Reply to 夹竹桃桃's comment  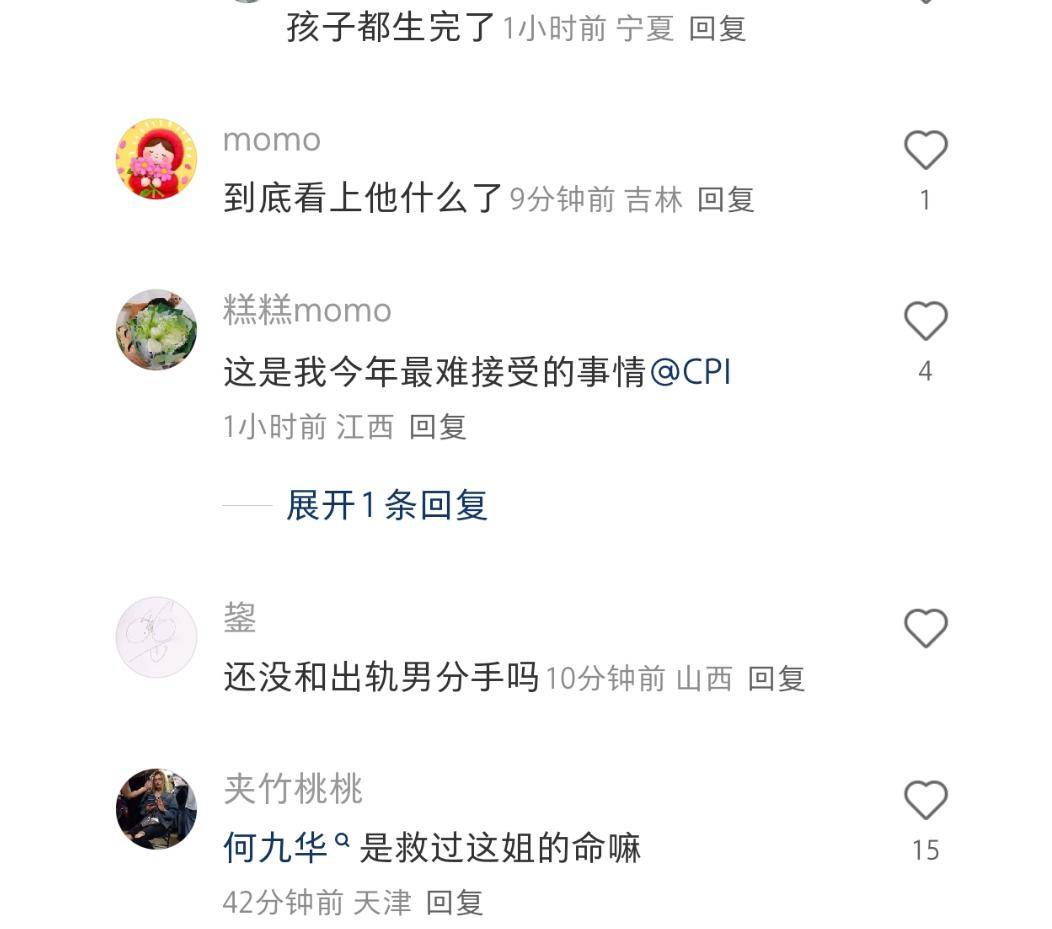pos(454,903)
